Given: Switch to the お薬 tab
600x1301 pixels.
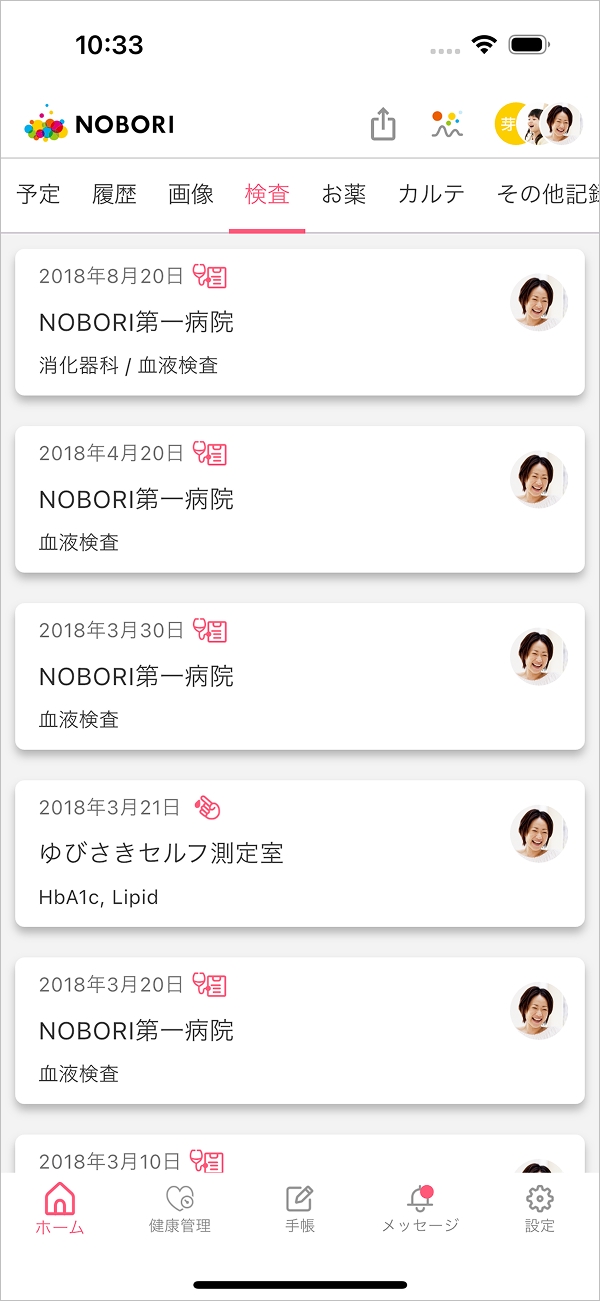Looking at the screenshot, I should 343,194.
